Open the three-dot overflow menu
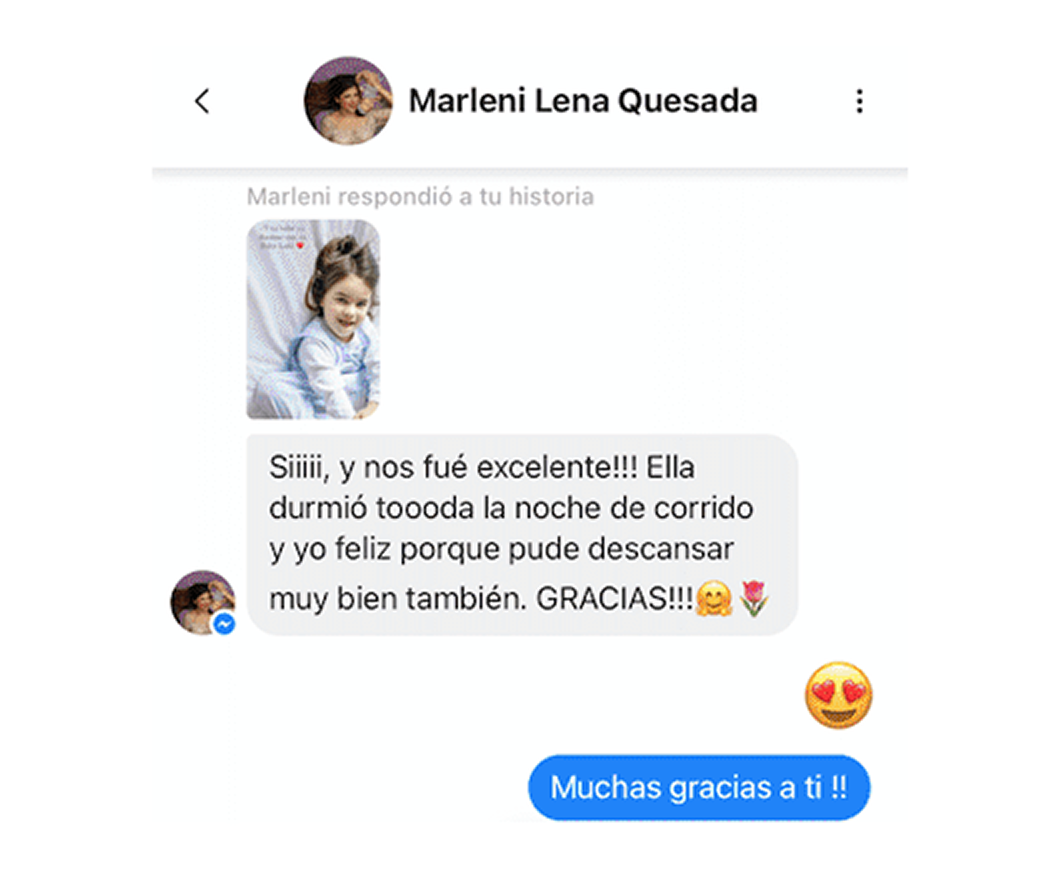This screenshot has height=890, width=1052. click(859, 101)
